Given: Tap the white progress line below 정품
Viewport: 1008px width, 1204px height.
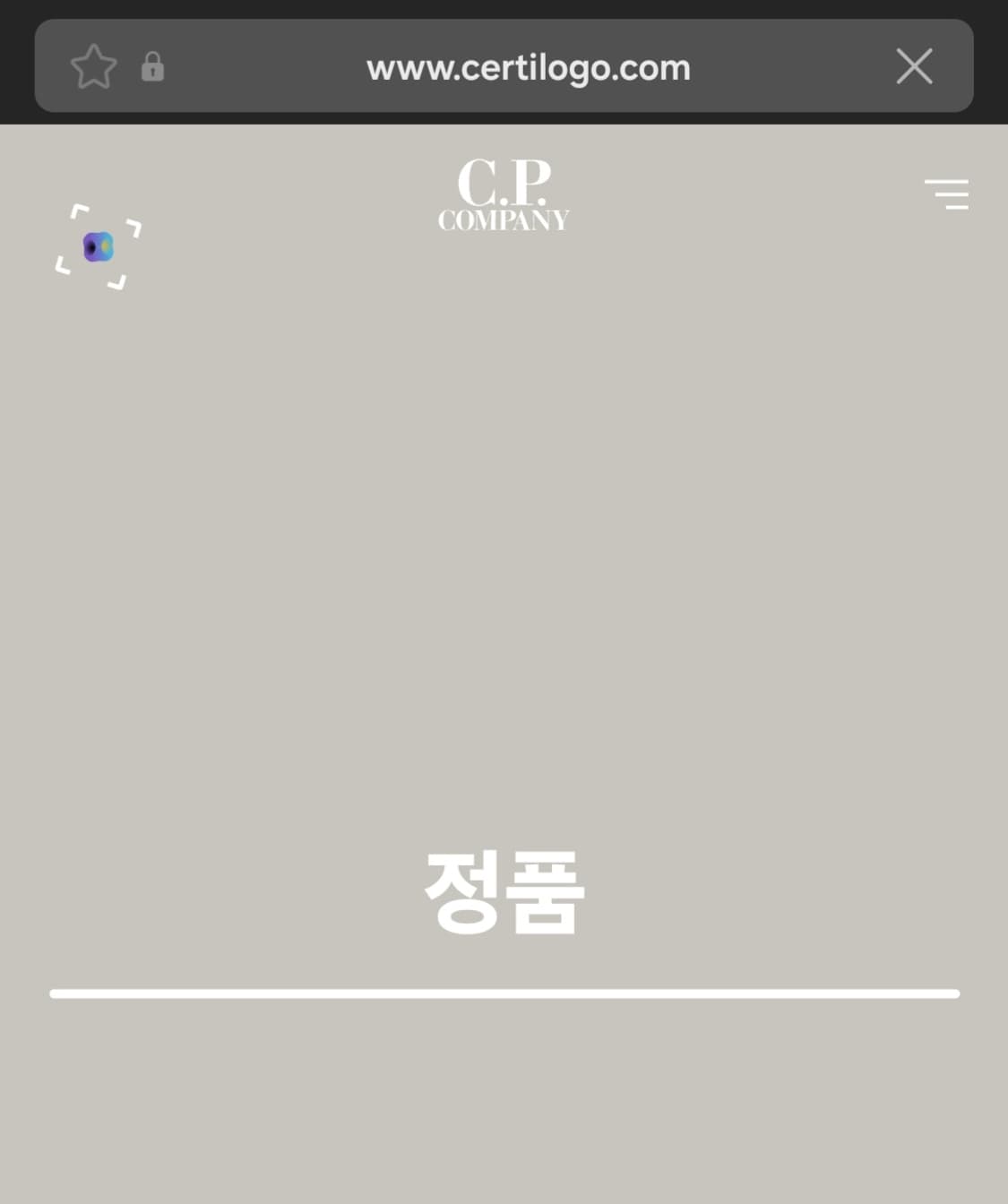Looking at the screenshot, I should tap(504, 993).
